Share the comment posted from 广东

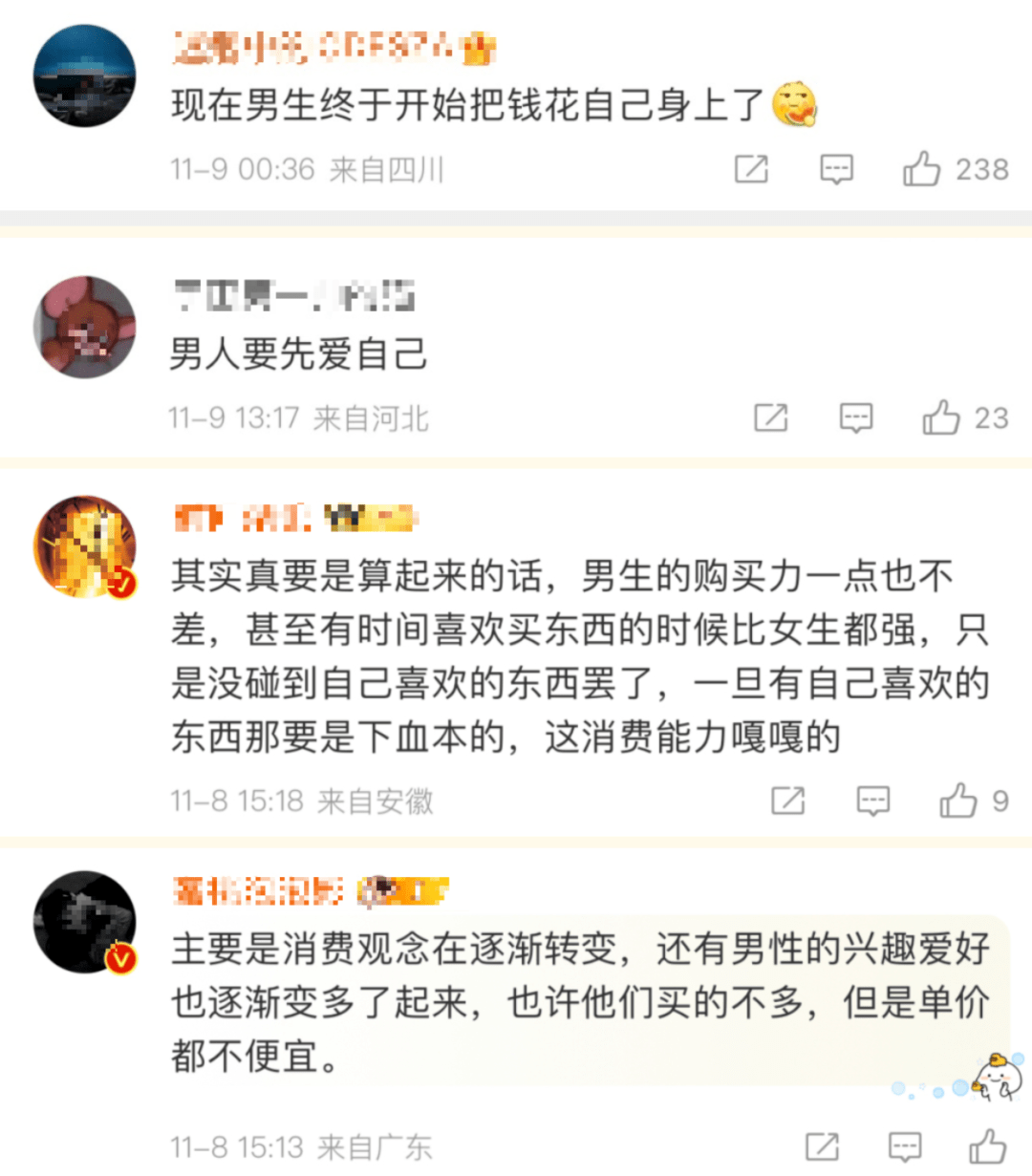tap(822, 1145)
